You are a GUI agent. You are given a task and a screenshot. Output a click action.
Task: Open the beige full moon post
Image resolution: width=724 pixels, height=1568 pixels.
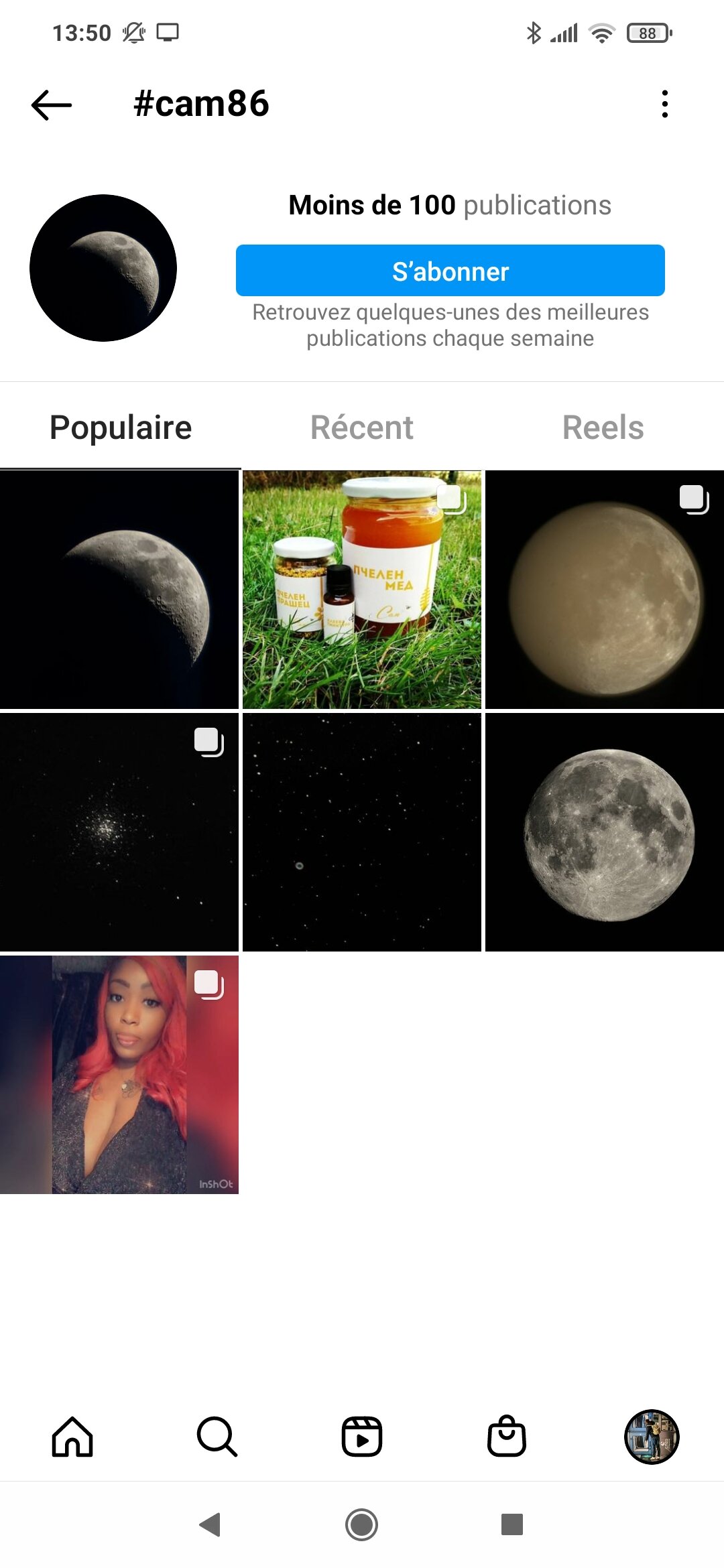[604, 590]
